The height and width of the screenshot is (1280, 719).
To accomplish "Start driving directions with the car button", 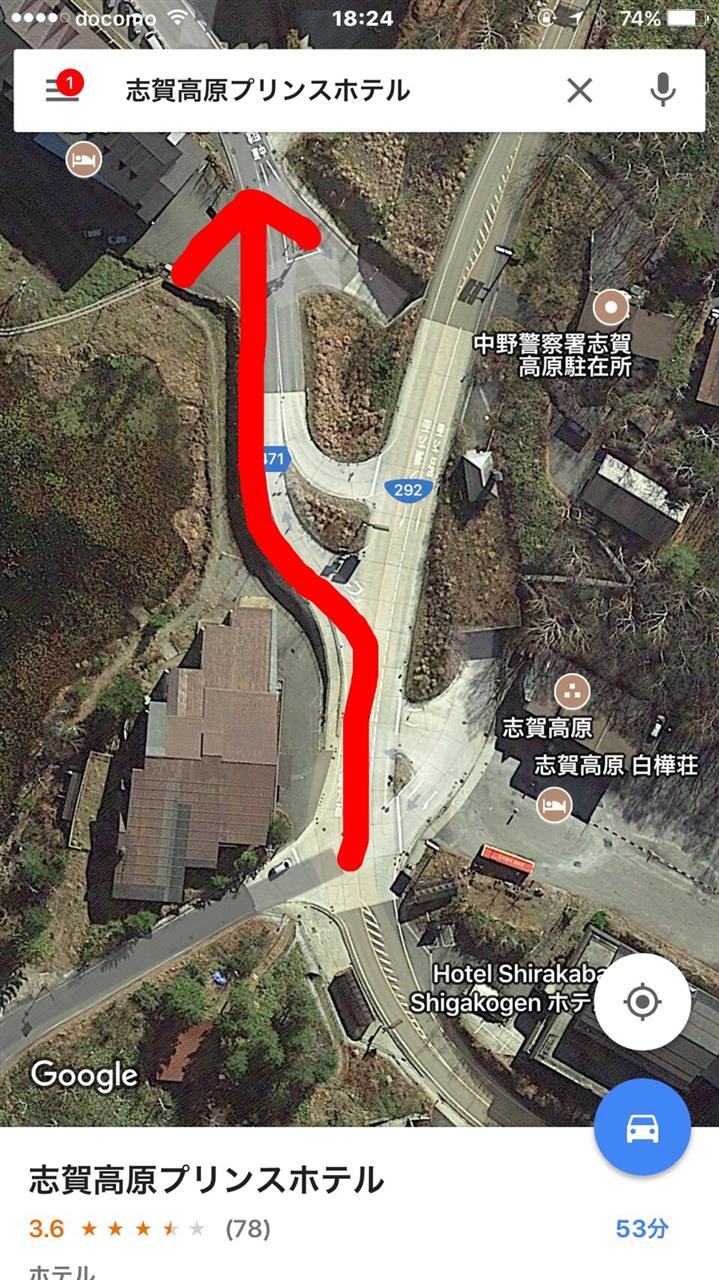I will click(x=642, y=1127).
